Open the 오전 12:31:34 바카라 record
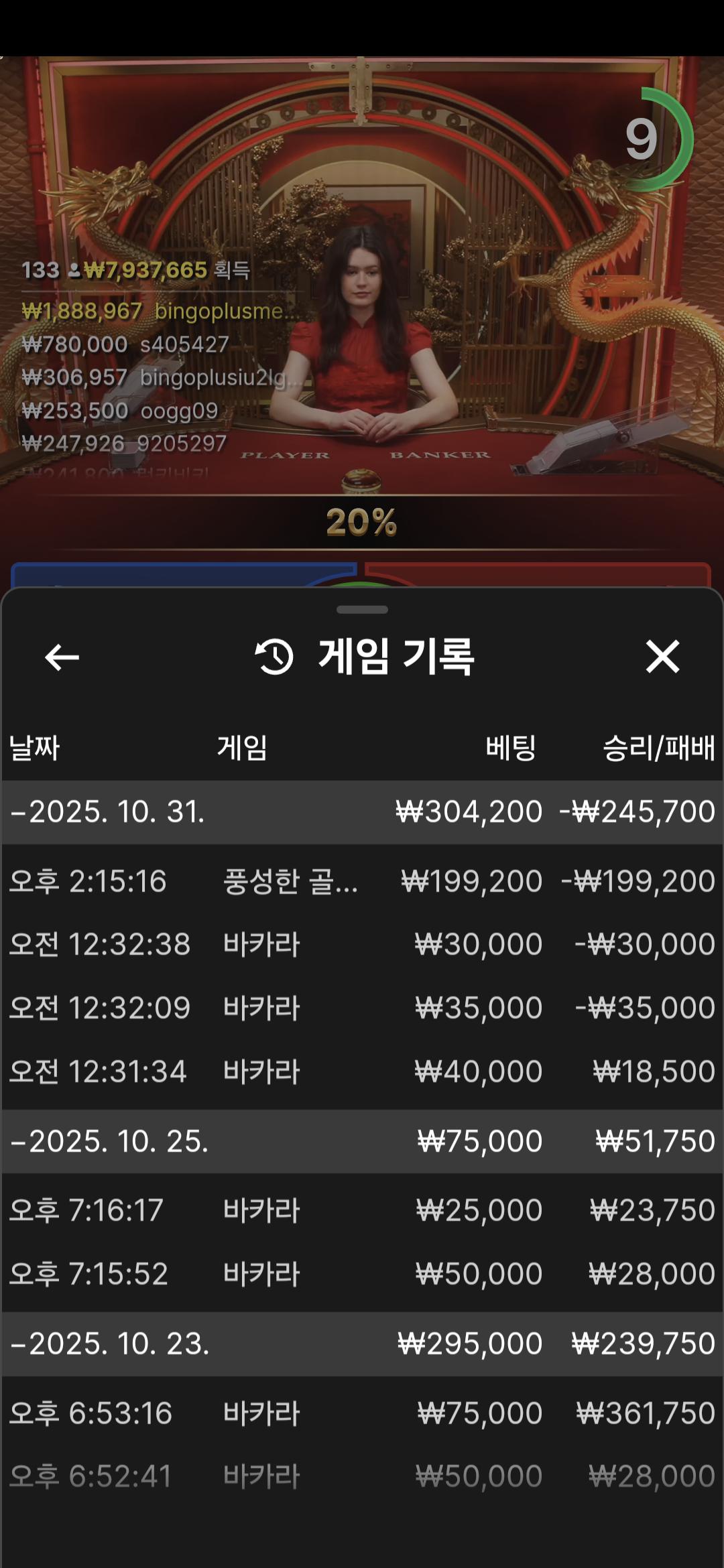This screenshot has width=724, height=1568. tap(362, 1071)
